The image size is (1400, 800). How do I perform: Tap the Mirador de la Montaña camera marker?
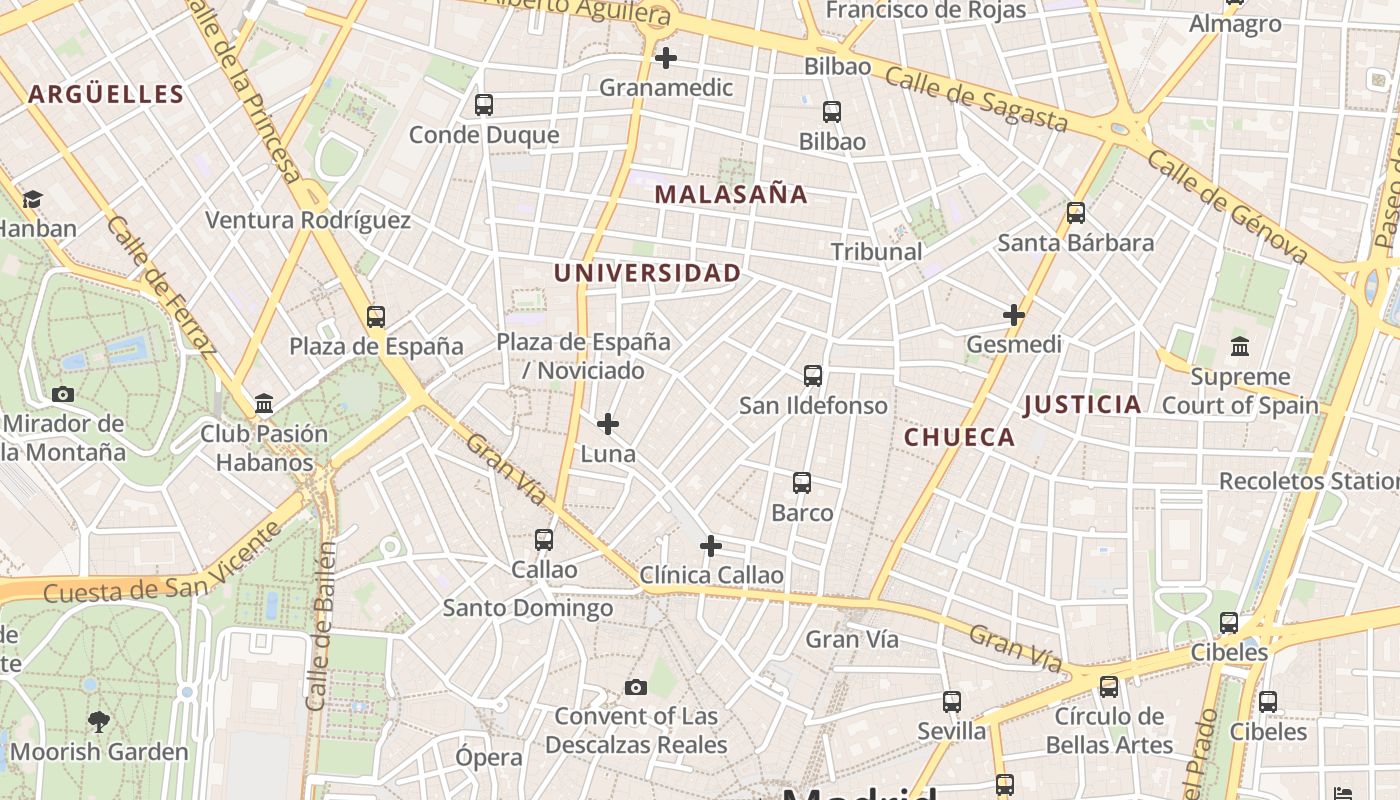[63, 394]
